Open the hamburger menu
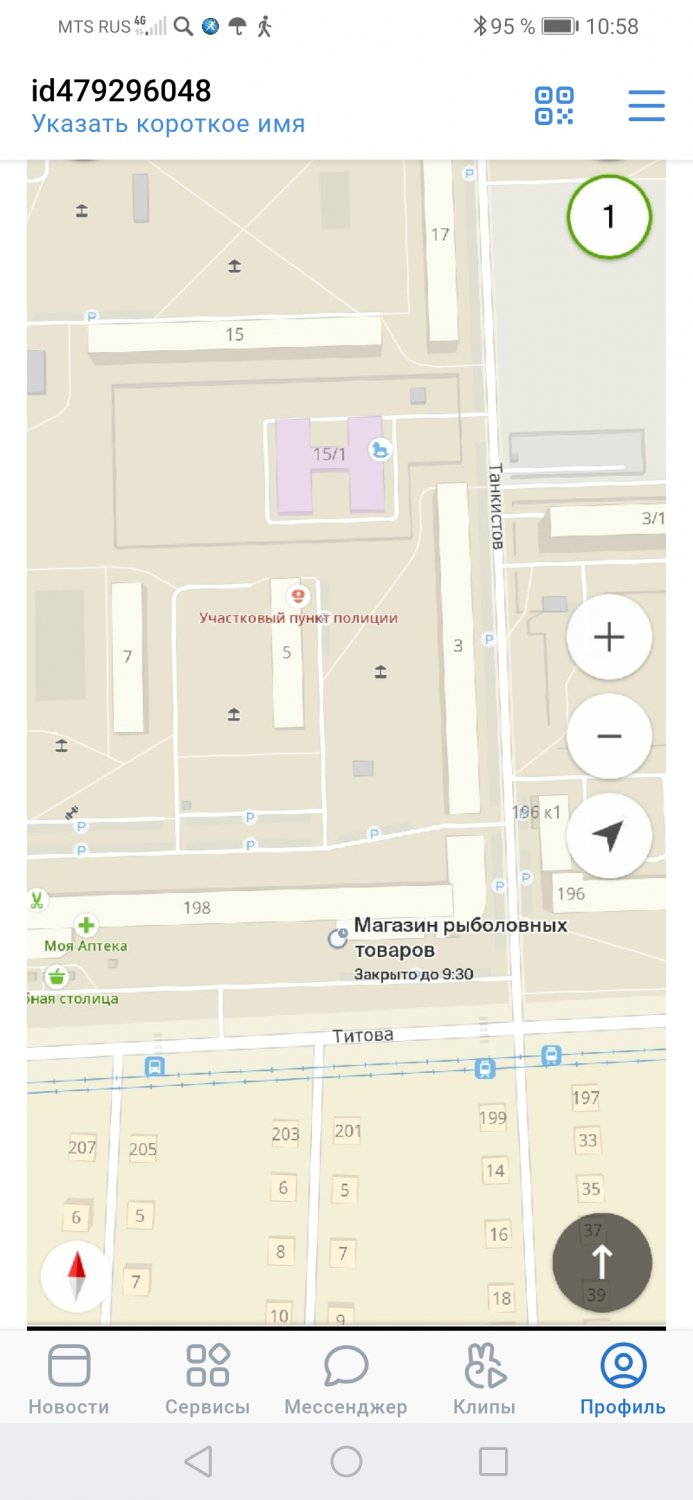 646,106
